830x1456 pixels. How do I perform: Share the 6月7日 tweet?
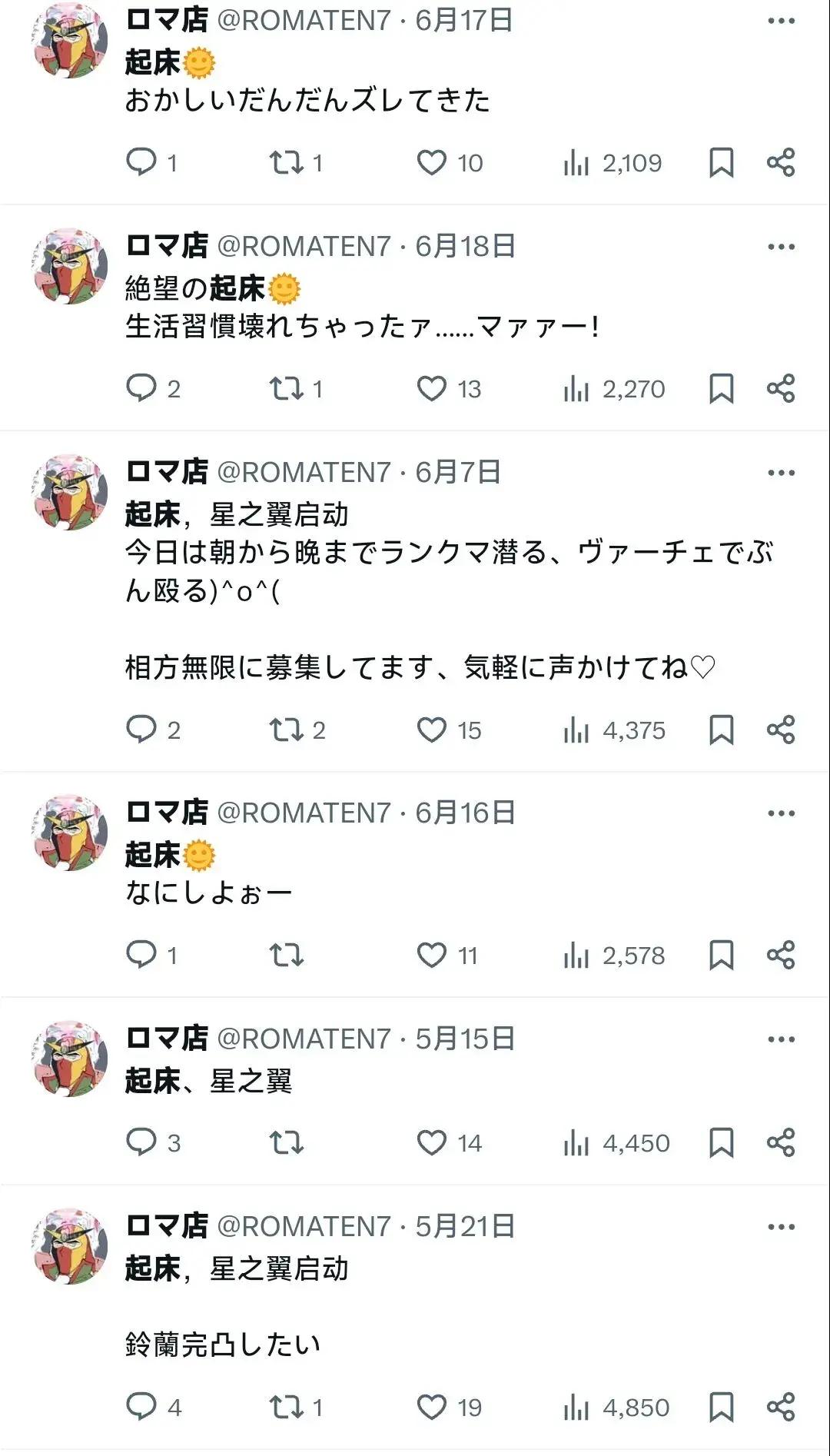coord(781,730)
